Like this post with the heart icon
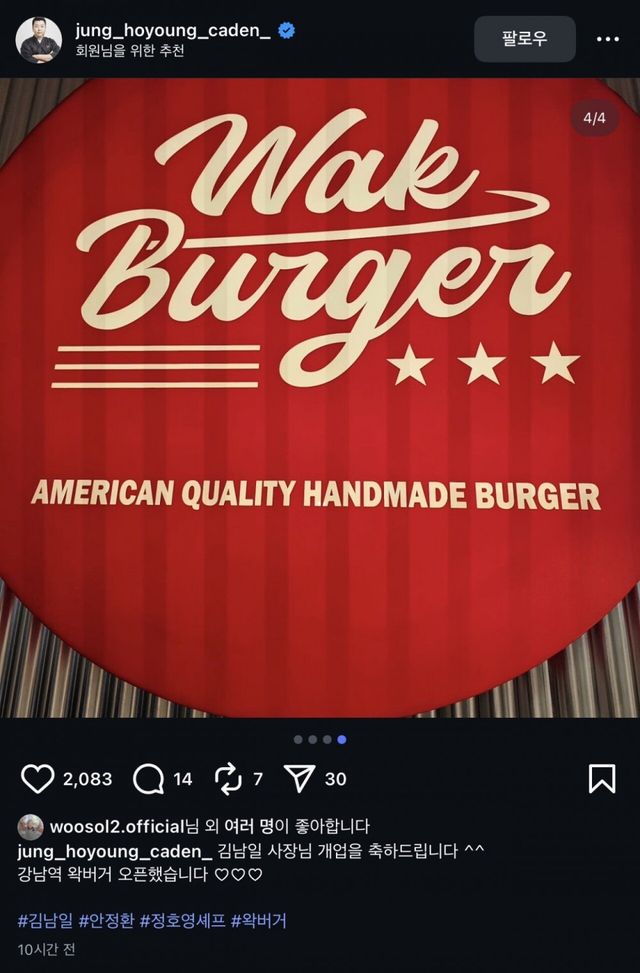 point(38,779)
